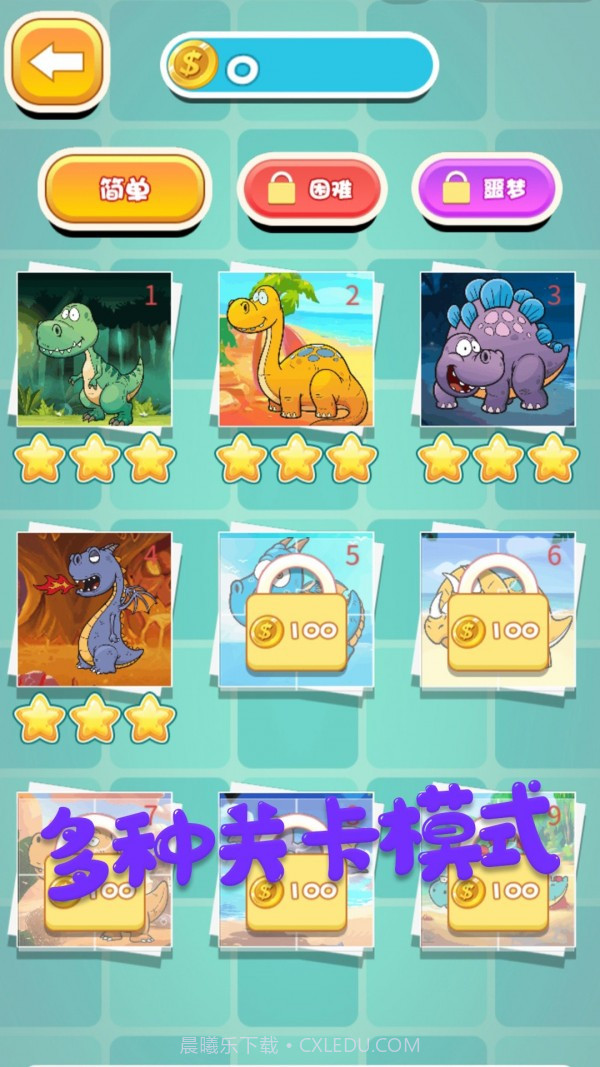Open level 2 yellow long-neck dinosaur puzzle
This screenshot has width=600, height=1067.
point(296,349)
